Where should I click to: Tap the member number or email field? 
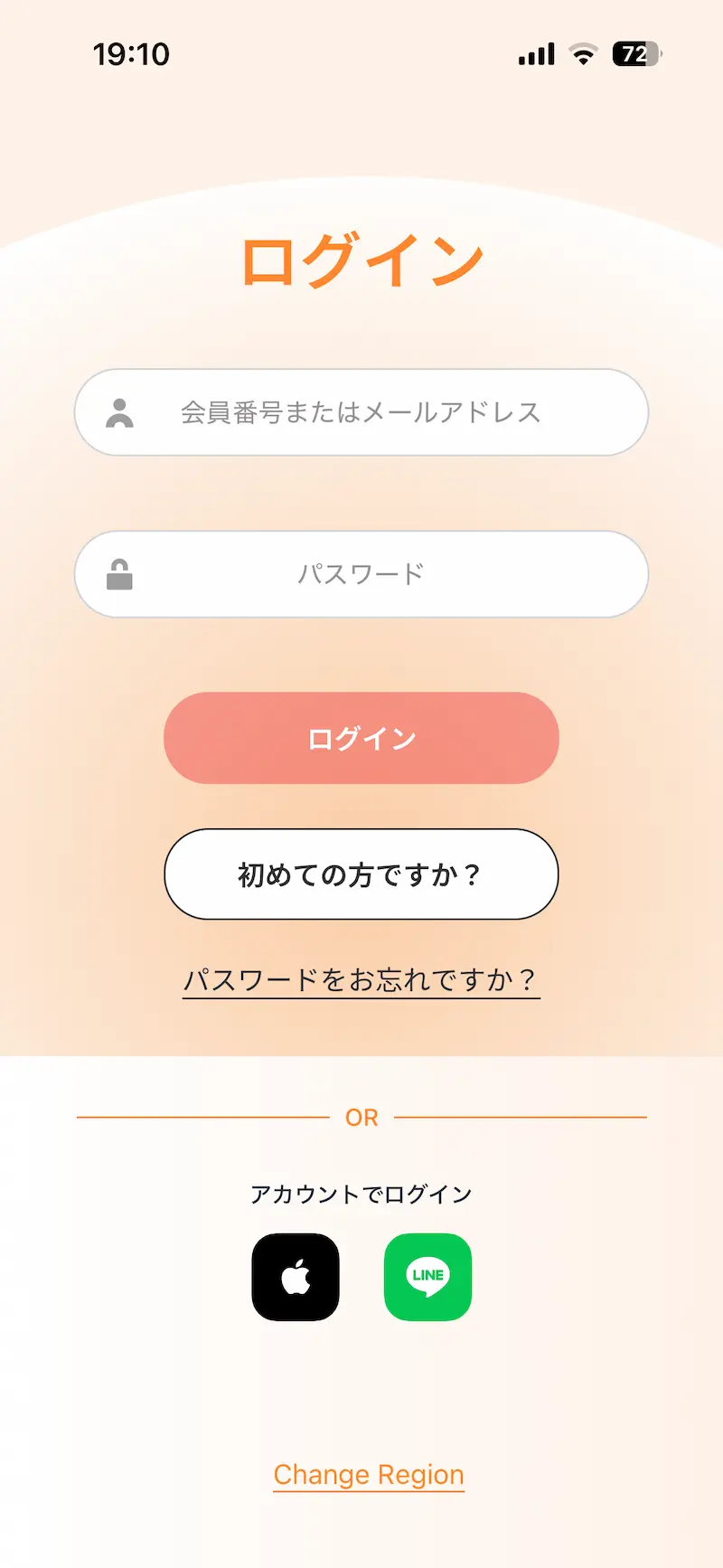click(361, 412)
